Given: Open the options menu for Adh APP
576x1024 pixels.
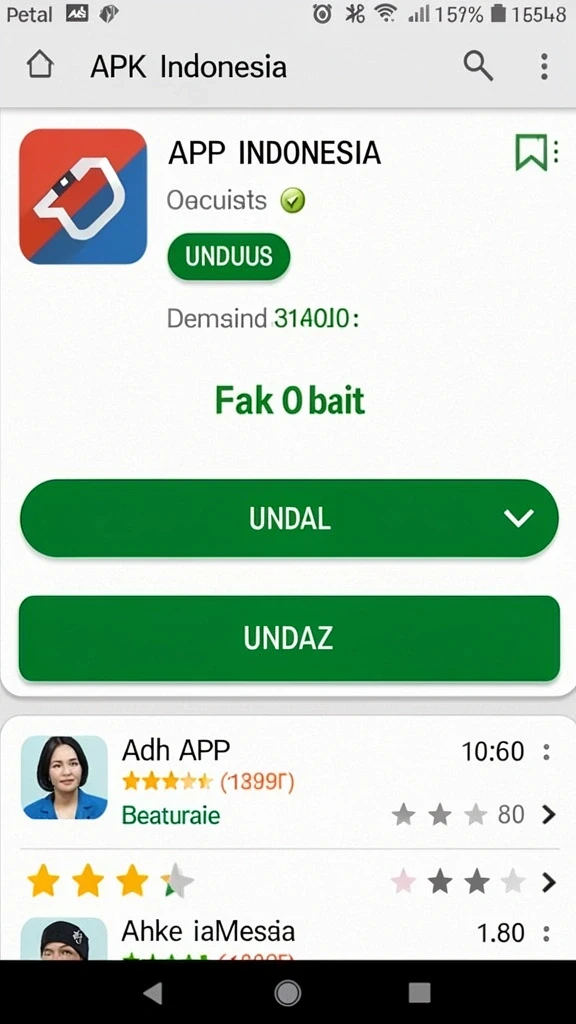Looking at the screenshot, I should (547, 752).
